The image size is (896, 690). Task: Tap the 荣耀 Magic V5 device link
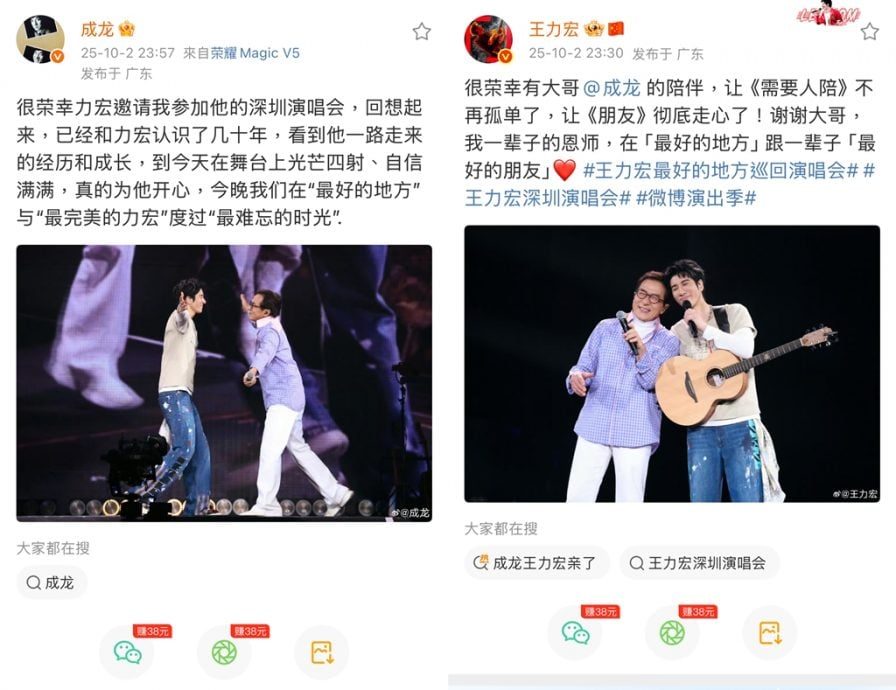pyautogui.click(x=254, y=53)
